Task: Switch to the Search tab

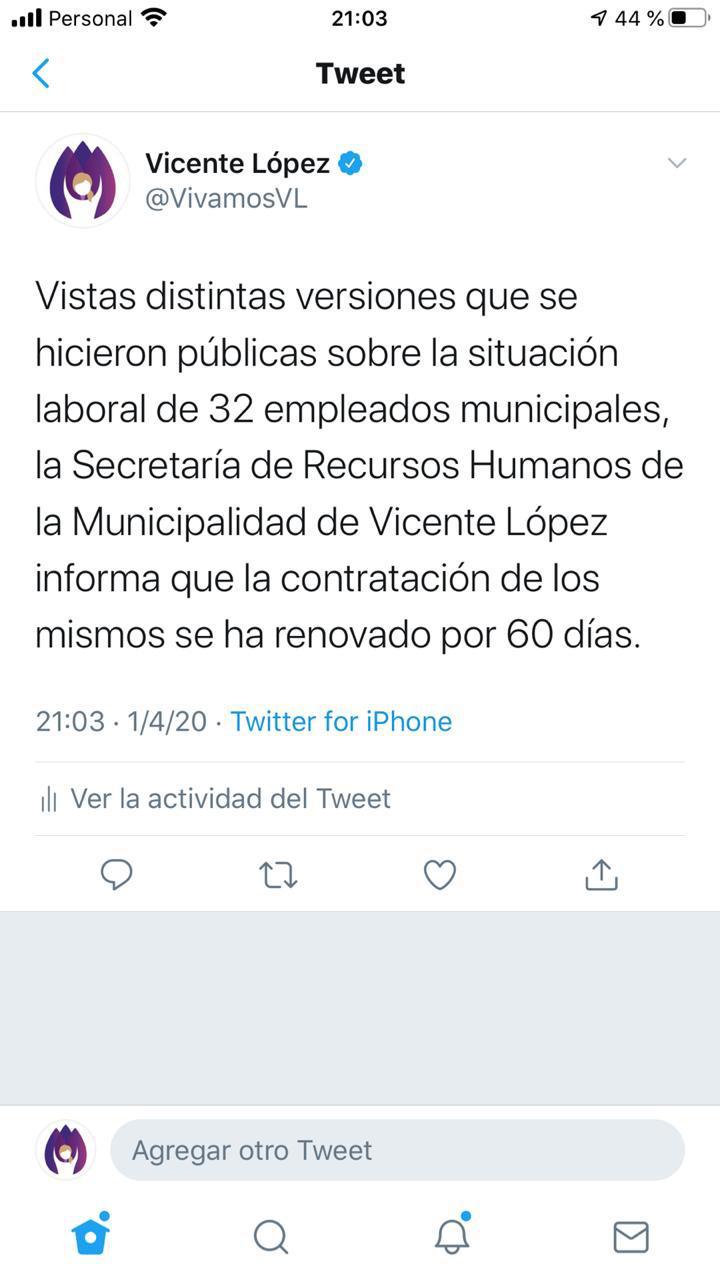Action: click(x=271, y=1237)
